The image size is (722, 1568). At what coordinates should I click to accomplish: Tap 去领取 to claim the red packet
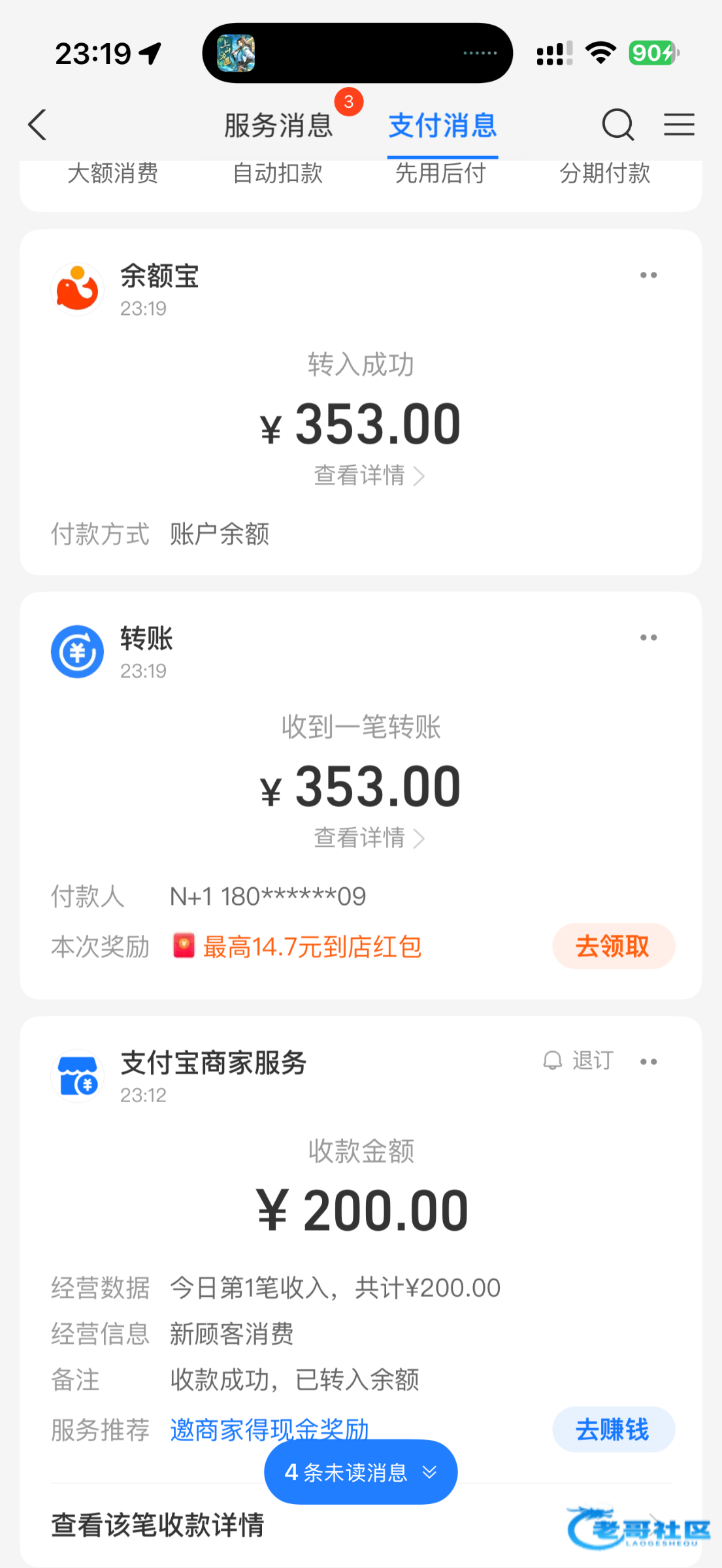pyautogui.click(x=613, y=946)
